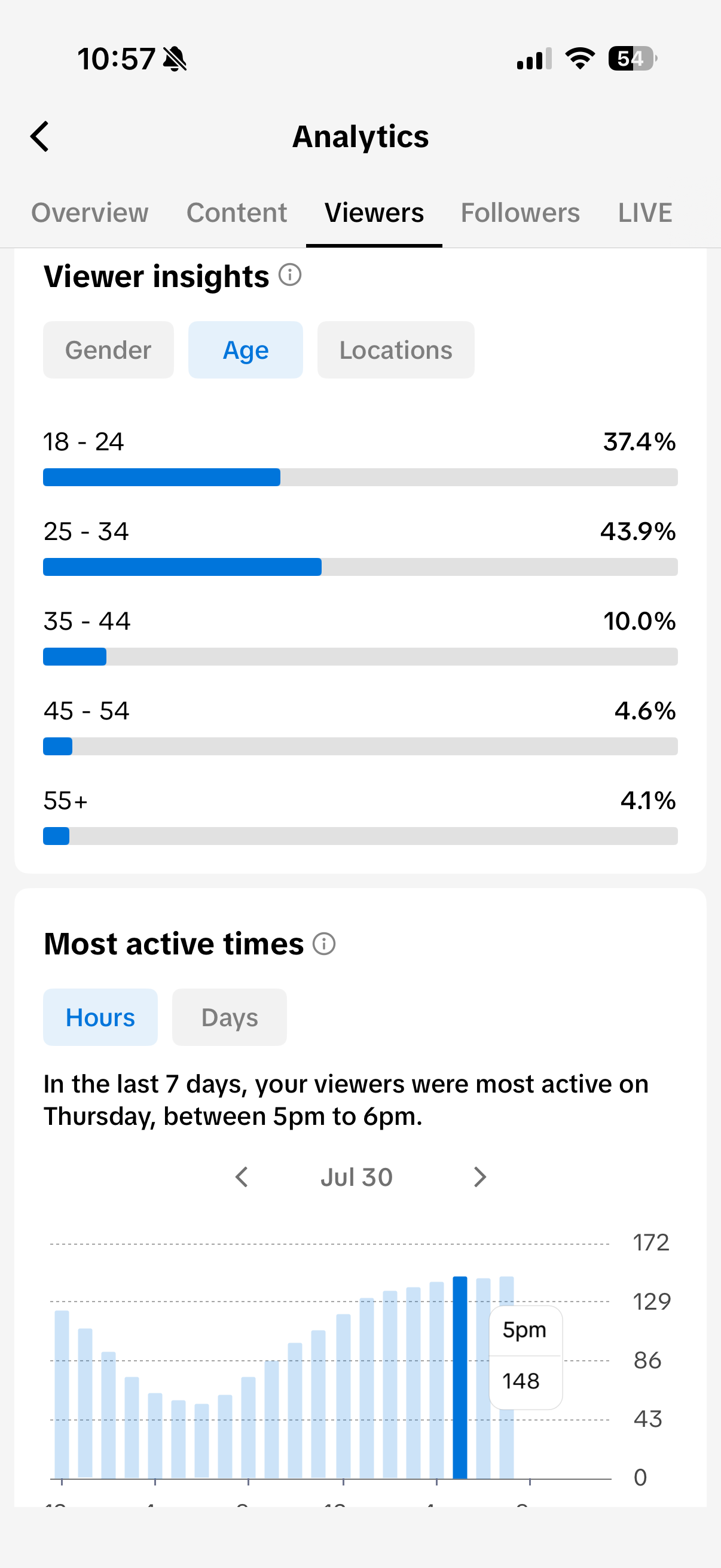Open the Content tab
The height and width of the screenshot is (1568, 721).
click(237, 213)
